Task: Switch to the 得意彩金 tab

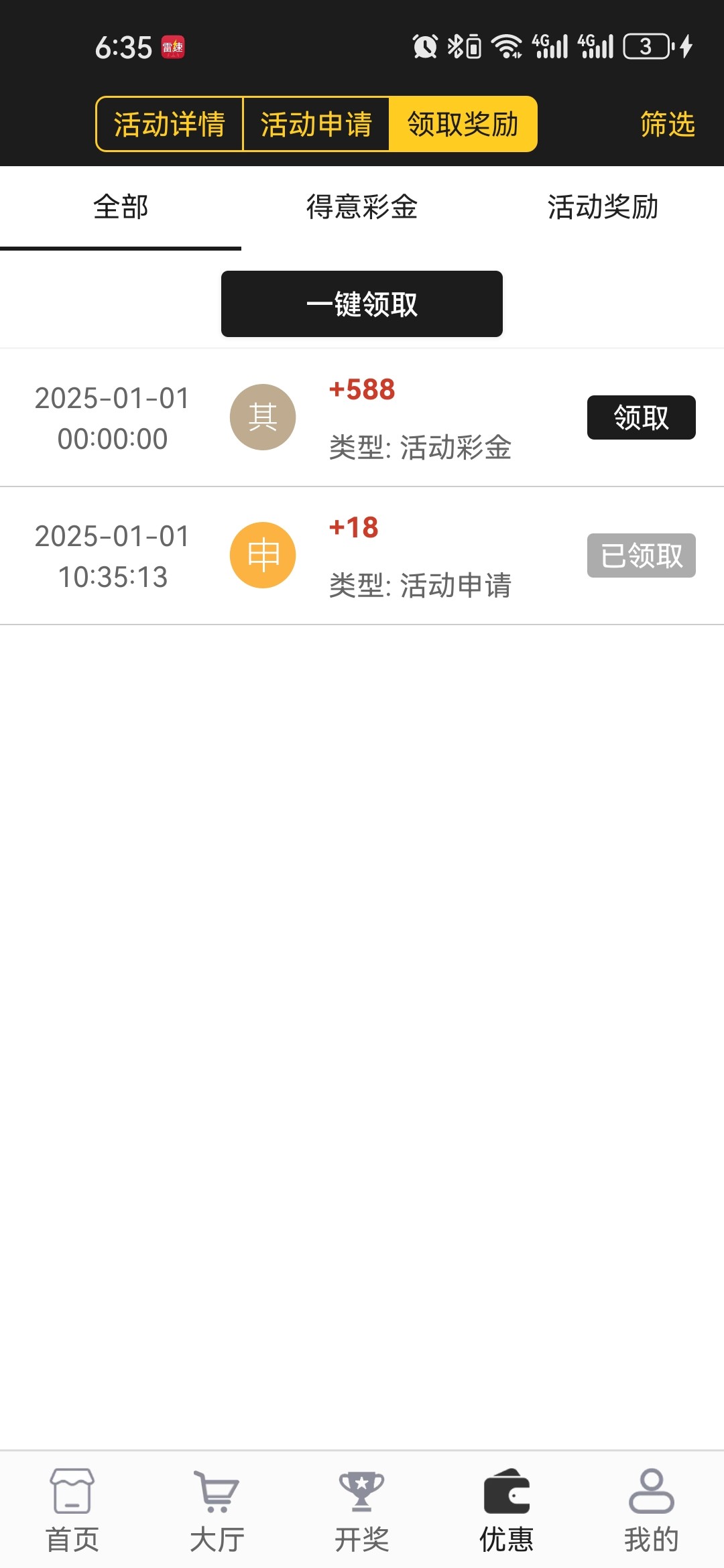Action: tap(362, 207)
